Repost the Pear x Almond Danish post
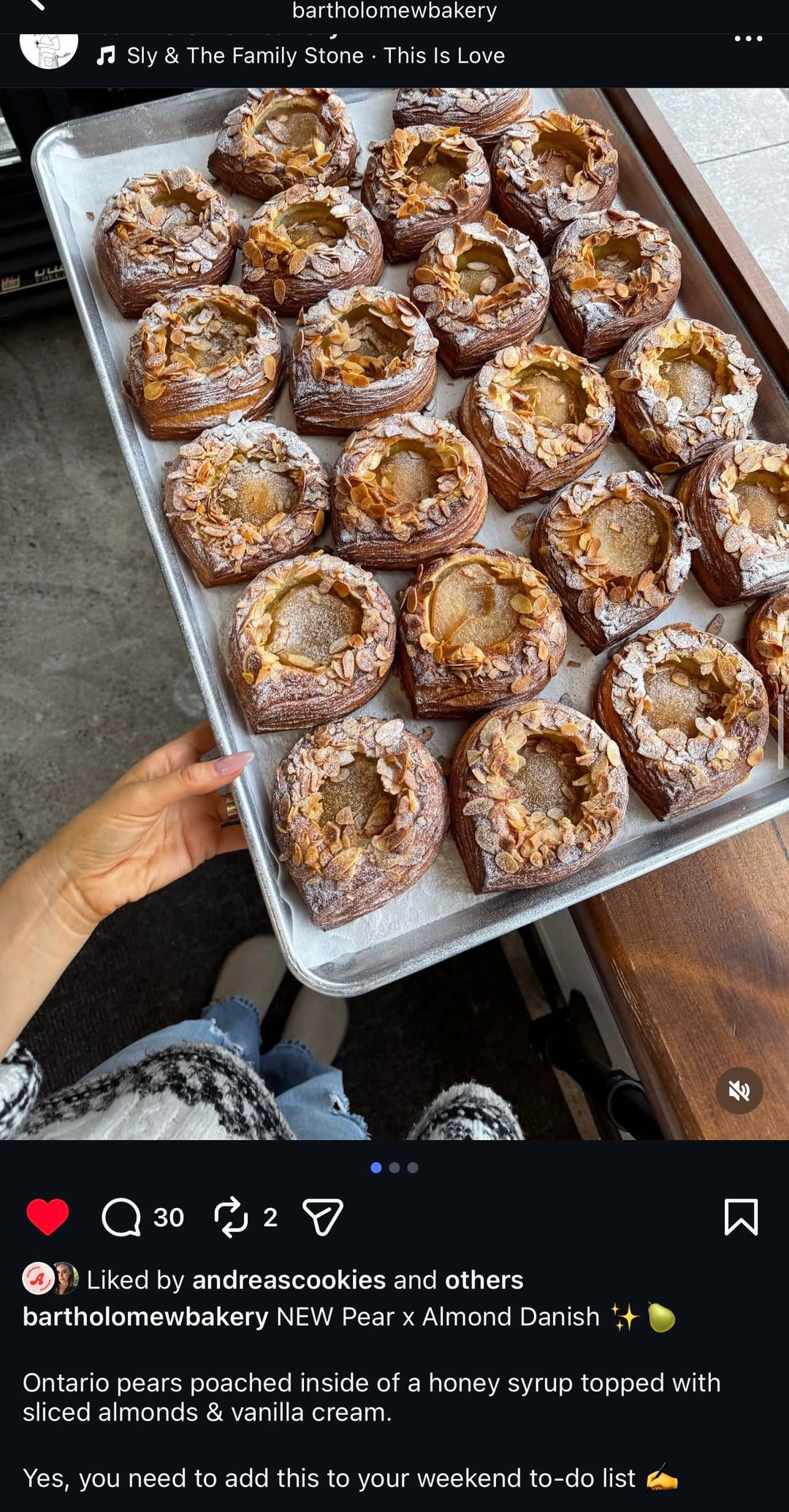789x1512 pixels. tap(231, 1217)
